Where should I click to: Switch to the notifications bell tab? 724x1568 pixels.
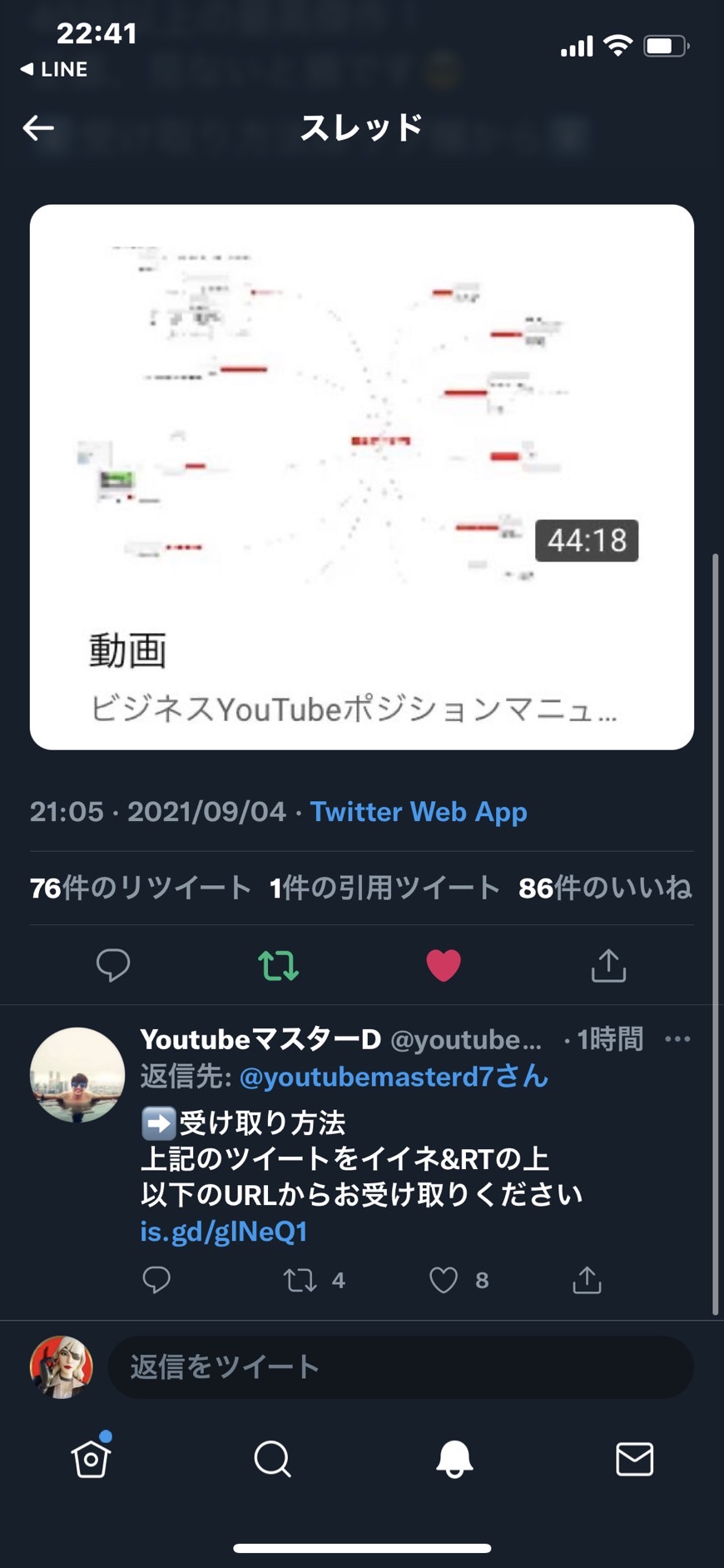pos(454,1459)
